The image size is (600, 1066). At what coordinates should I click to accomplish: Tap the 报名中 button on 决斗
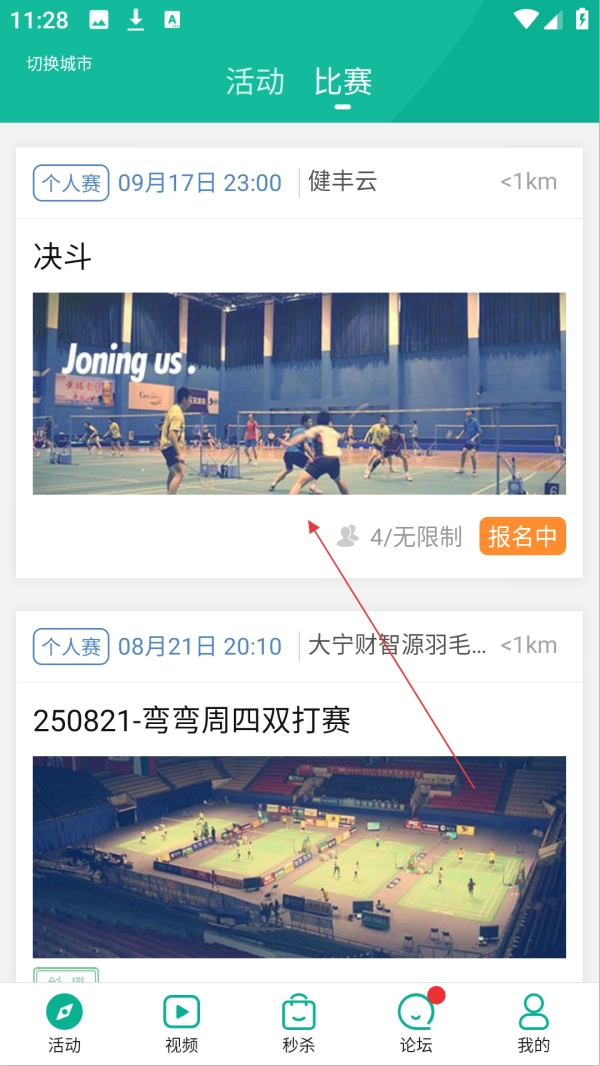tap(522, 536)
